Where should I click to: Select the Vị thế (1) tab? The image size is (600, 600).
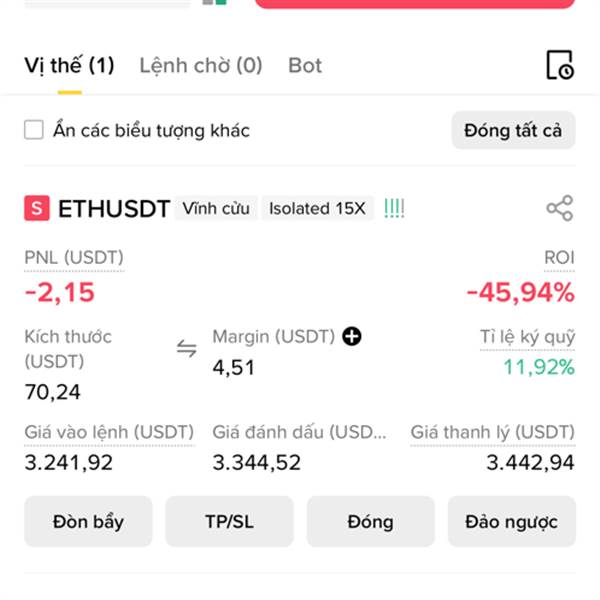[69, 66]
